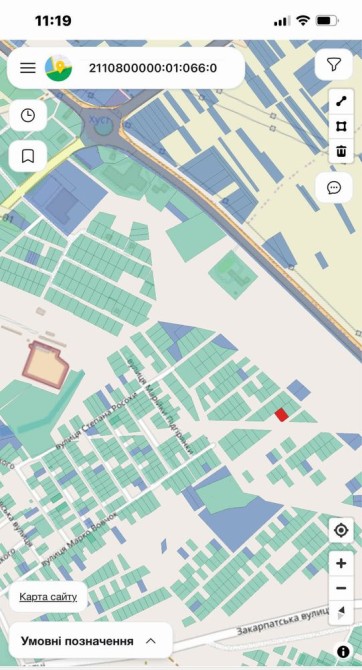The image size is (362, 670).
Task: Open the map info button
Action: click(343, 652)
